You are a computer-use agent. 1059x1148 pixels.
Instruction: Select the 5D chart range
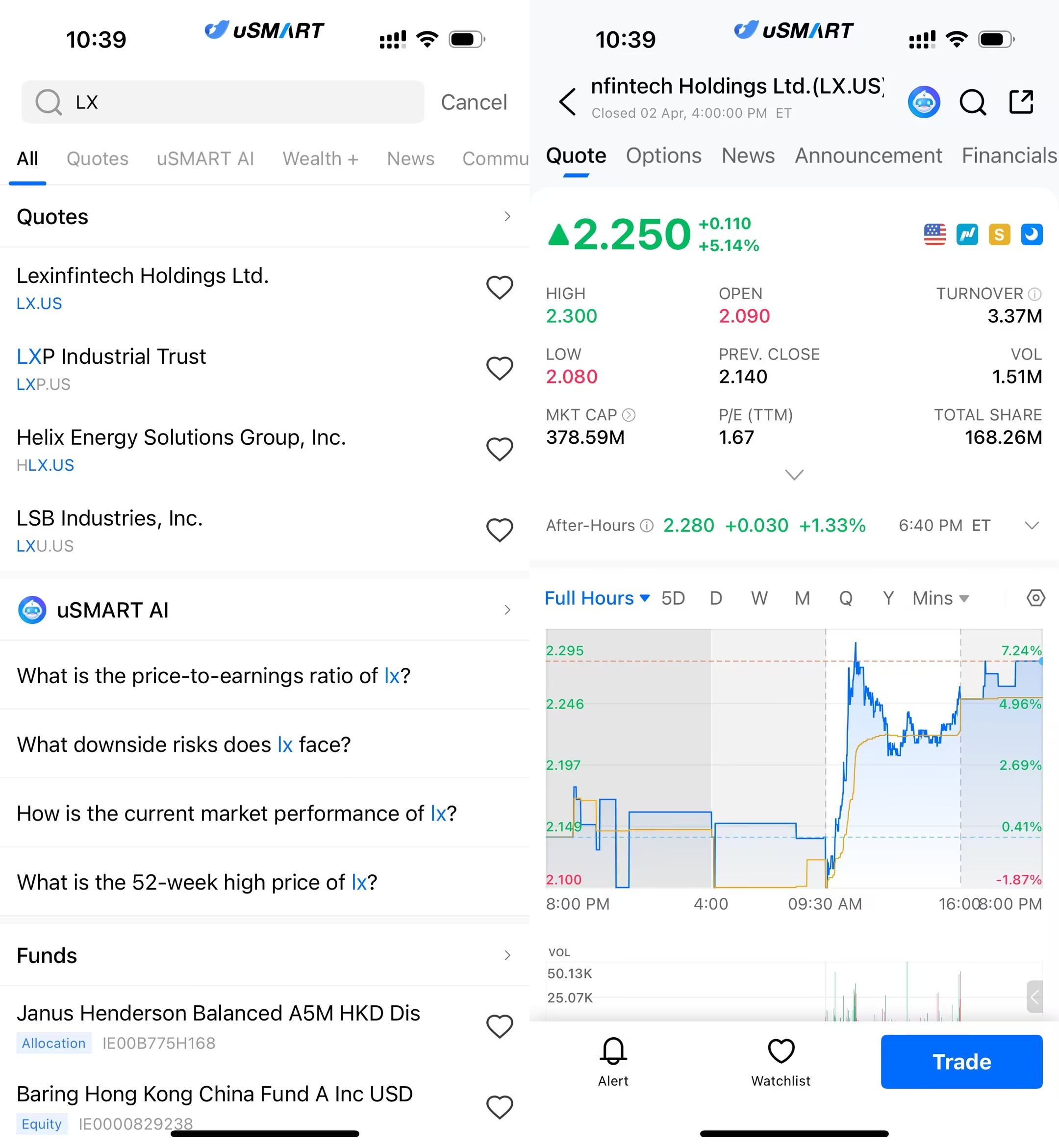673,598
